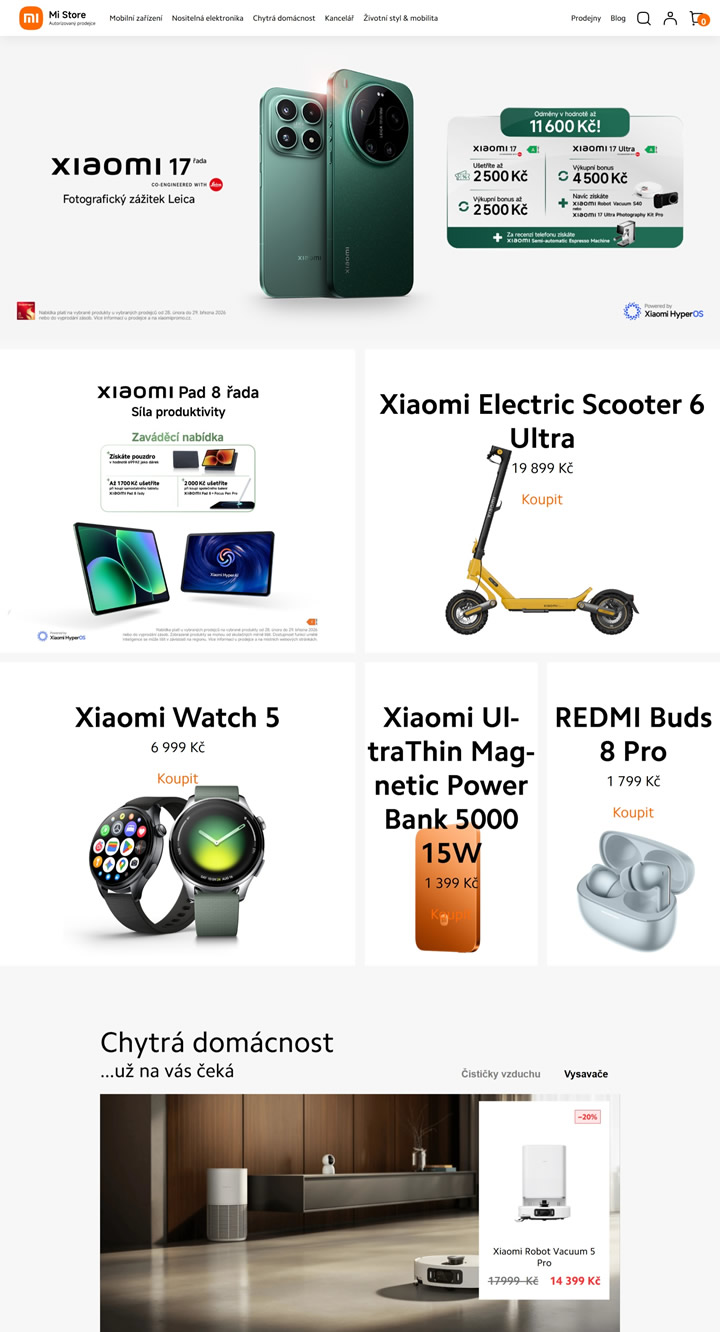This screenshot has width=720, height=1332.
Task: Open the search magnifier icon
Action: [x=643, y=18]
